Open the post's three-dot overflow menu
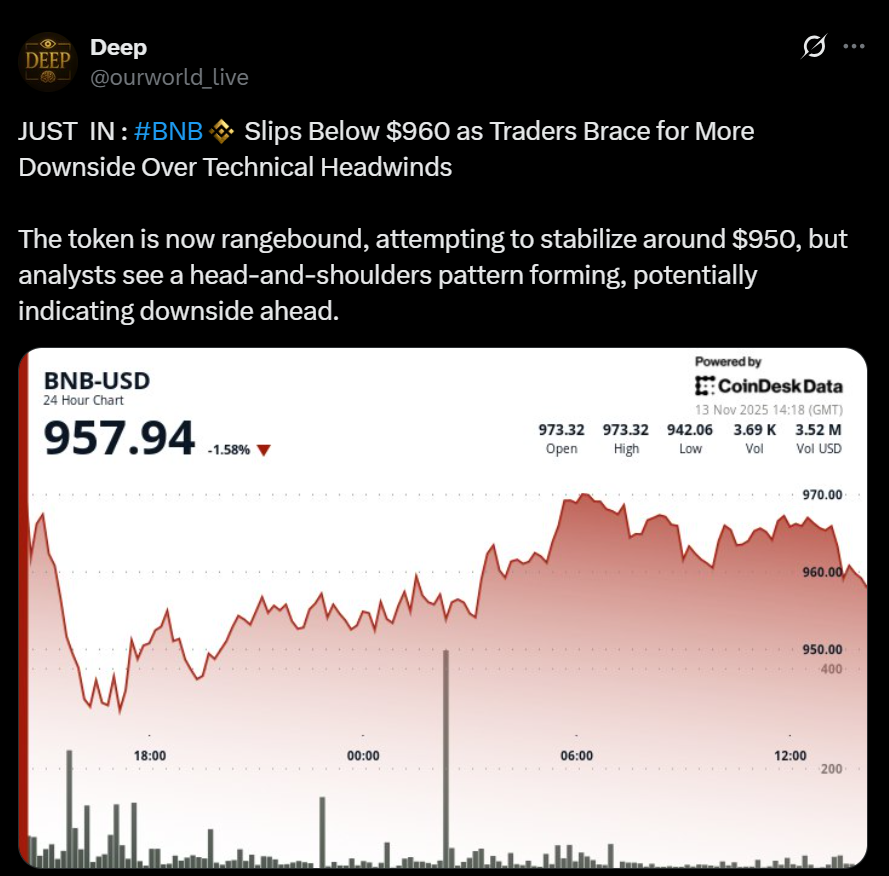889x876 pixels. pos(853,47)
